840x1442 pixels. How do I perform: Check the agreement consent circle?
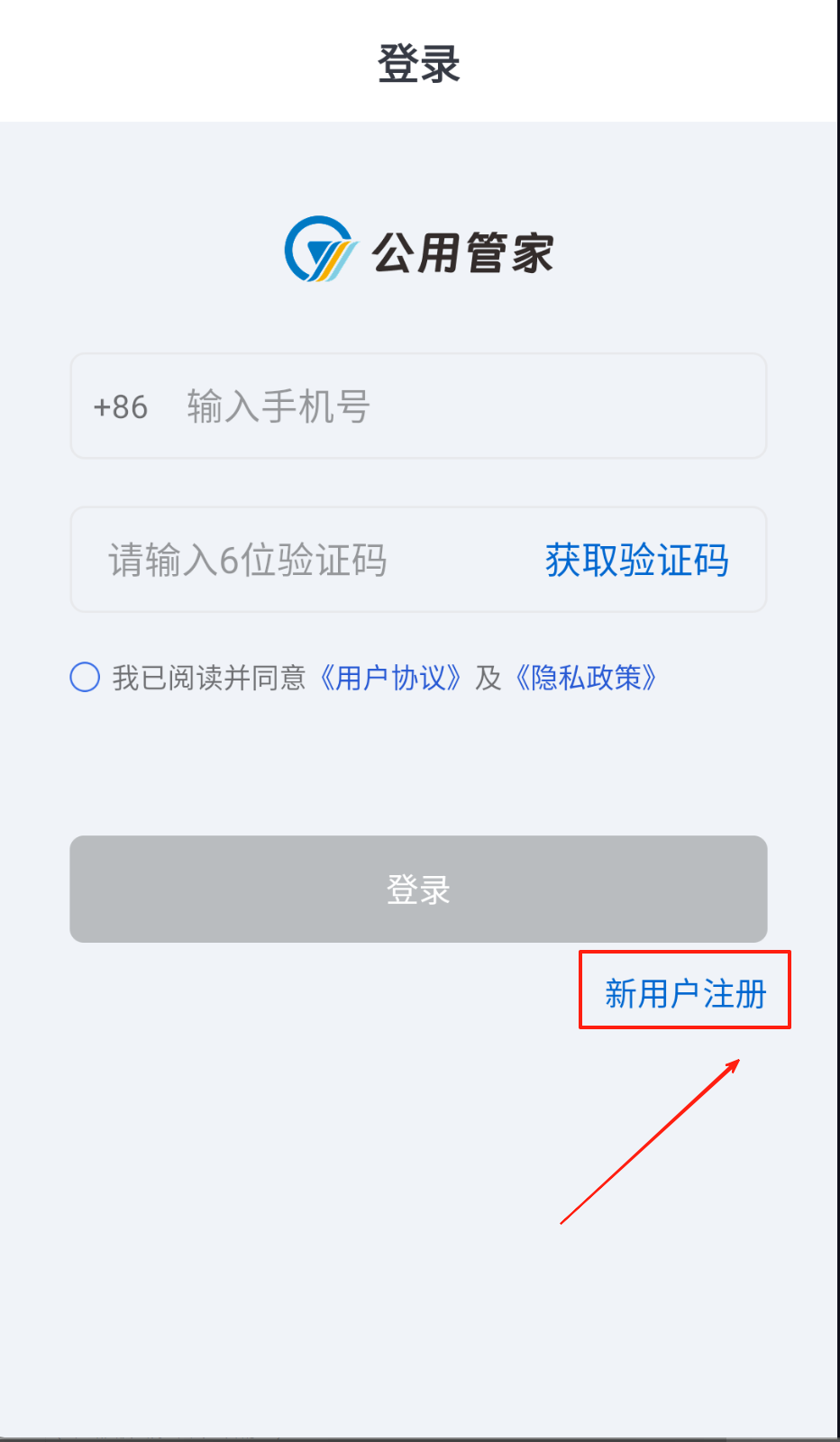coord(85,677)
